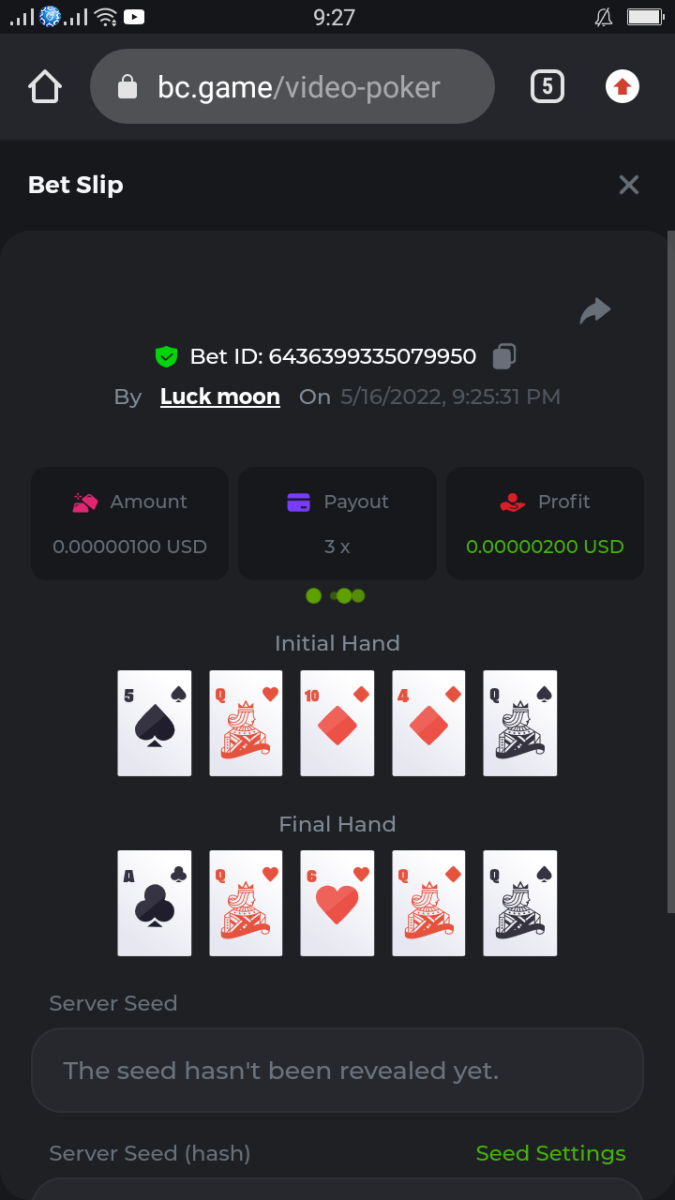Open the browser tabs switcher
The height and width of the screenshot is (1200, 675).
point(546,87)
